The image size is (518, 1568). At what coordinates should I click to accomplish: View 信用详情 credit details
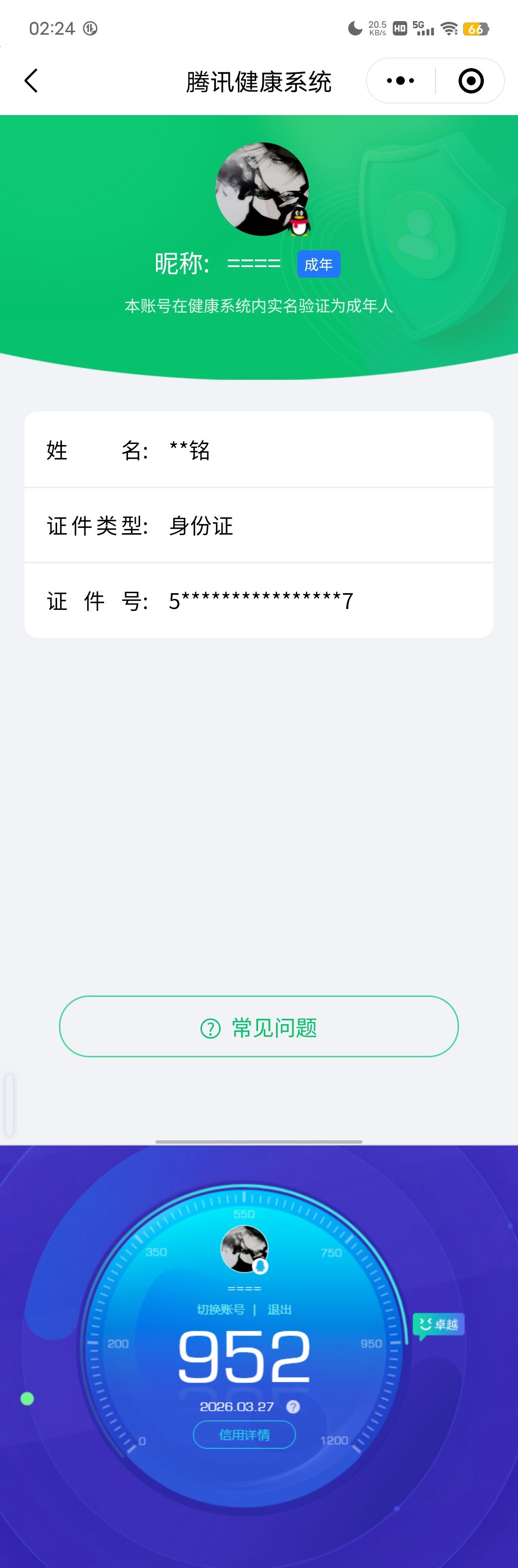[244, 1435]
